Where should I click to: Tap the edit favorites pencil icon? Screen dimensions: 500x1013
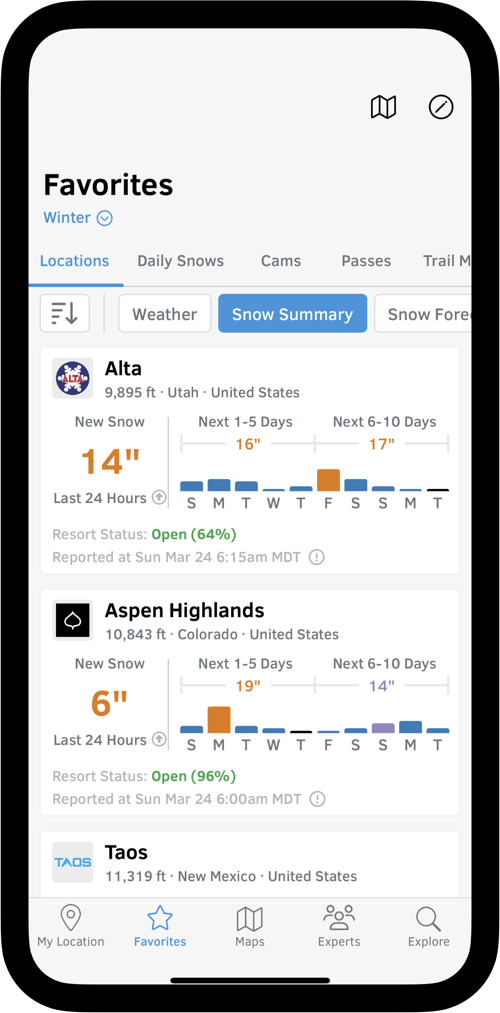pos(441,107)
